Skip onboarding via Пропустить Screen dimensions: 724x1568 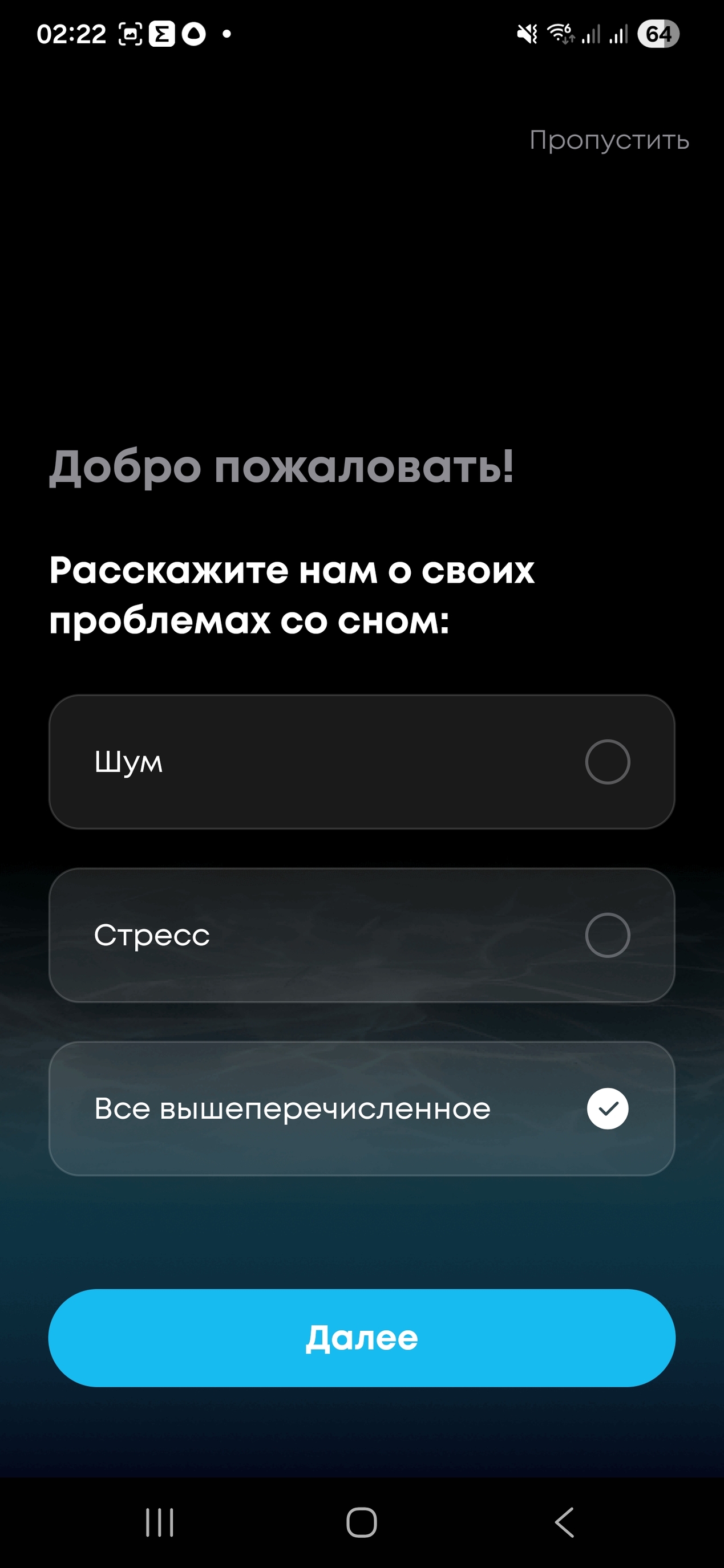pyautogui.click(x=609, y=141)
